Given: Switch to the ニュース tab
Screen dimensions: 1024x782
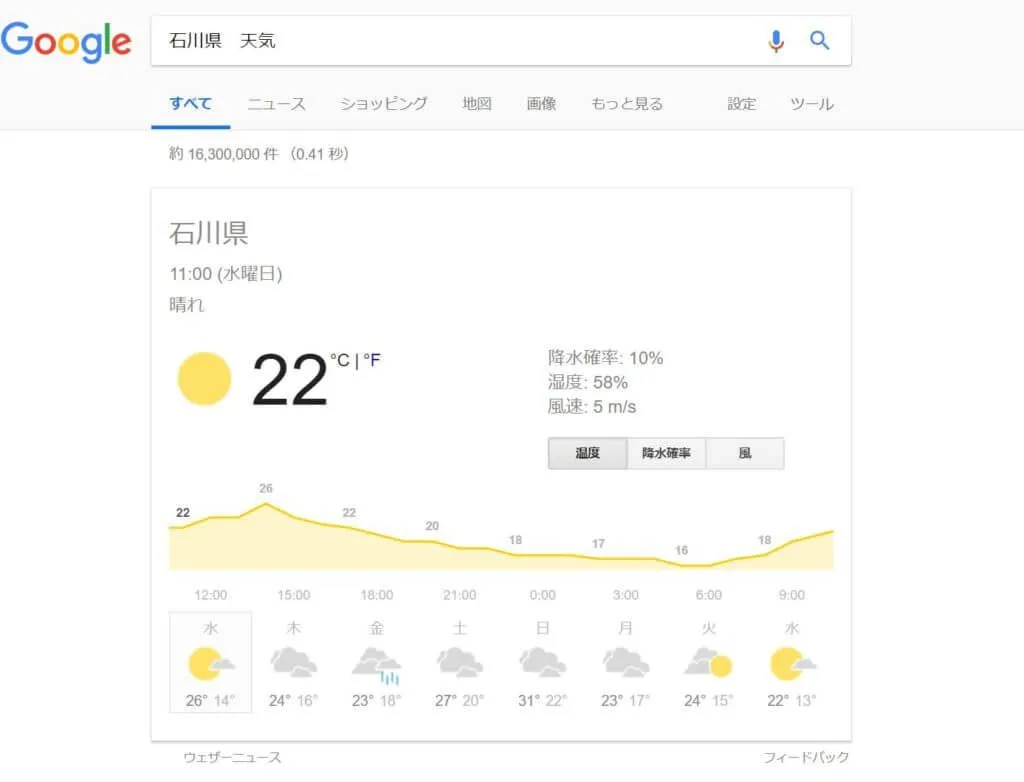Looking at the screenshot, I should [x=276, y=104].
